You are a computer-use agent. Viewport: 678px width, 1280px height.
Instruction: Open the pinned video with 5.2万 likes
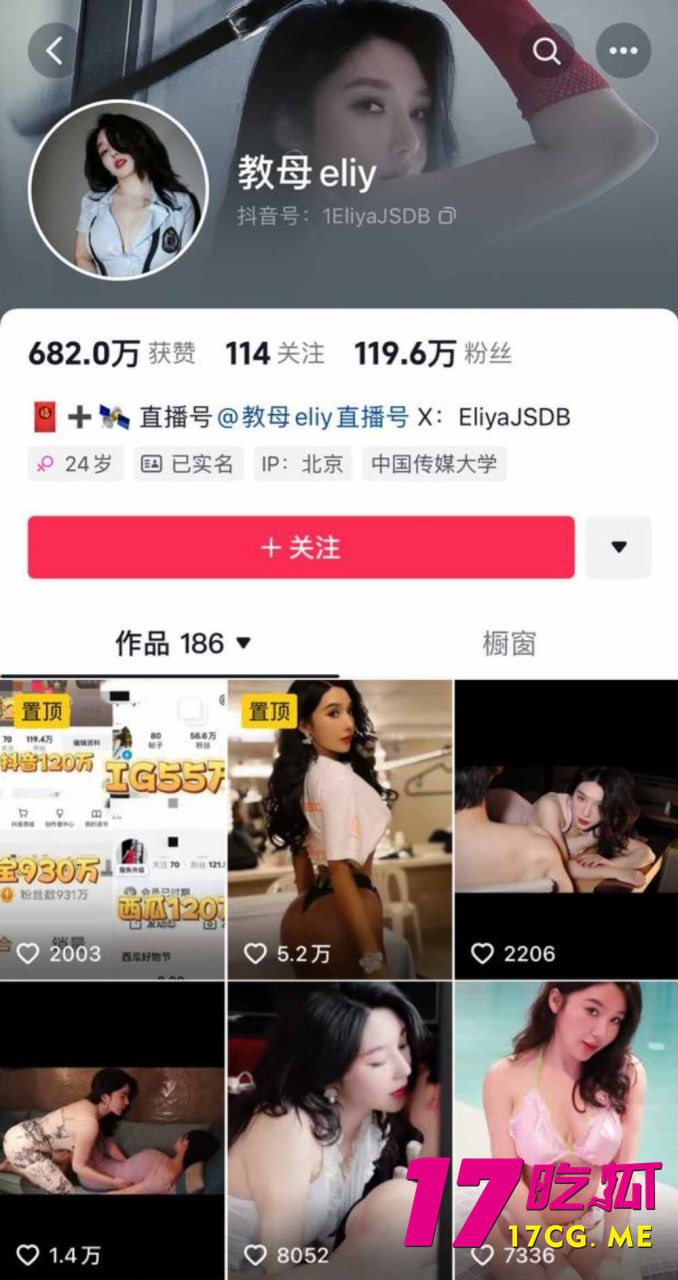(x=340, y=829)
